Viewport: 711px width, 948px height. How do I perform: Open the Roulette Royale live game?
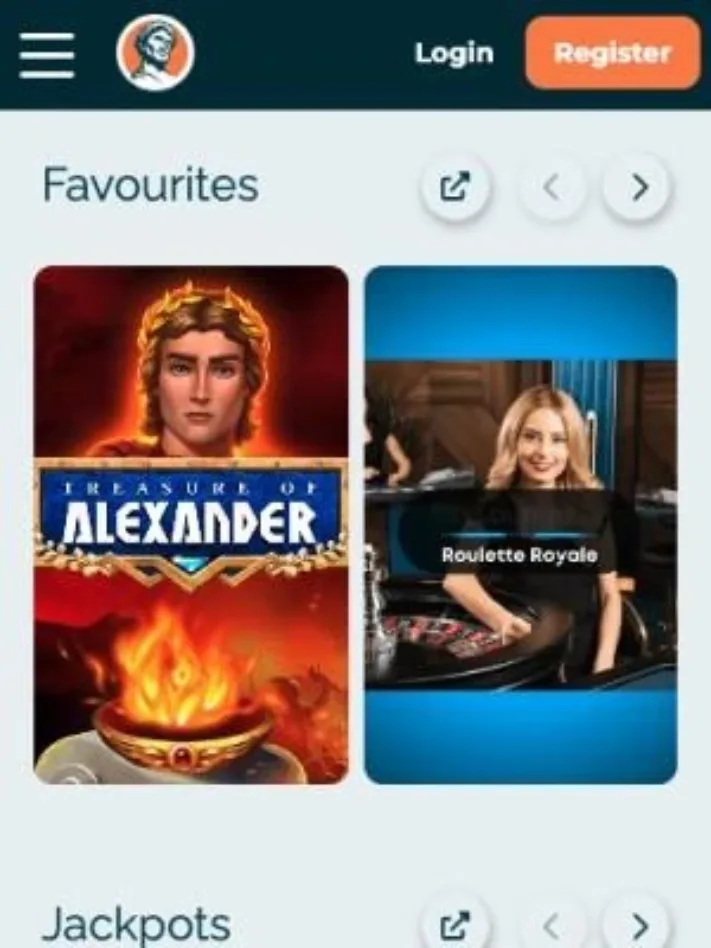coord(520,524)
